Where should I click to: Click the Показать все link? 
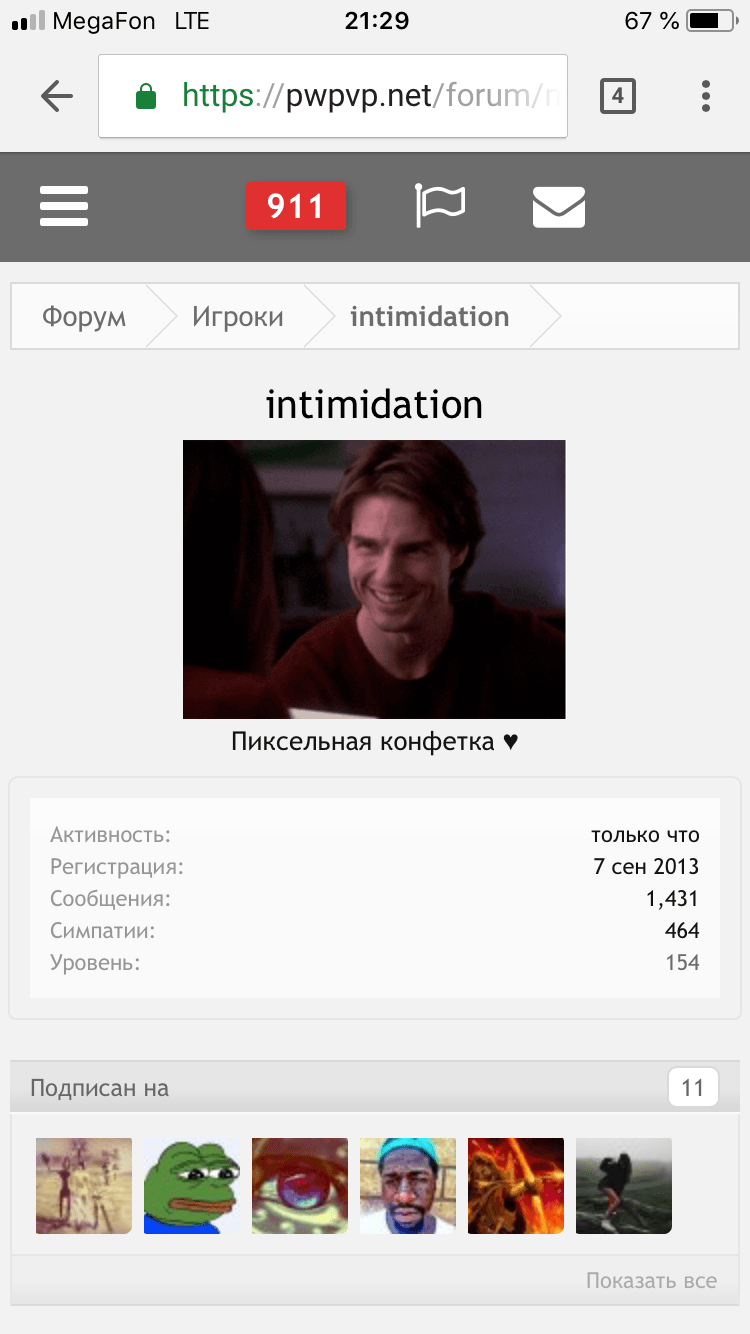click(651, 1280)
